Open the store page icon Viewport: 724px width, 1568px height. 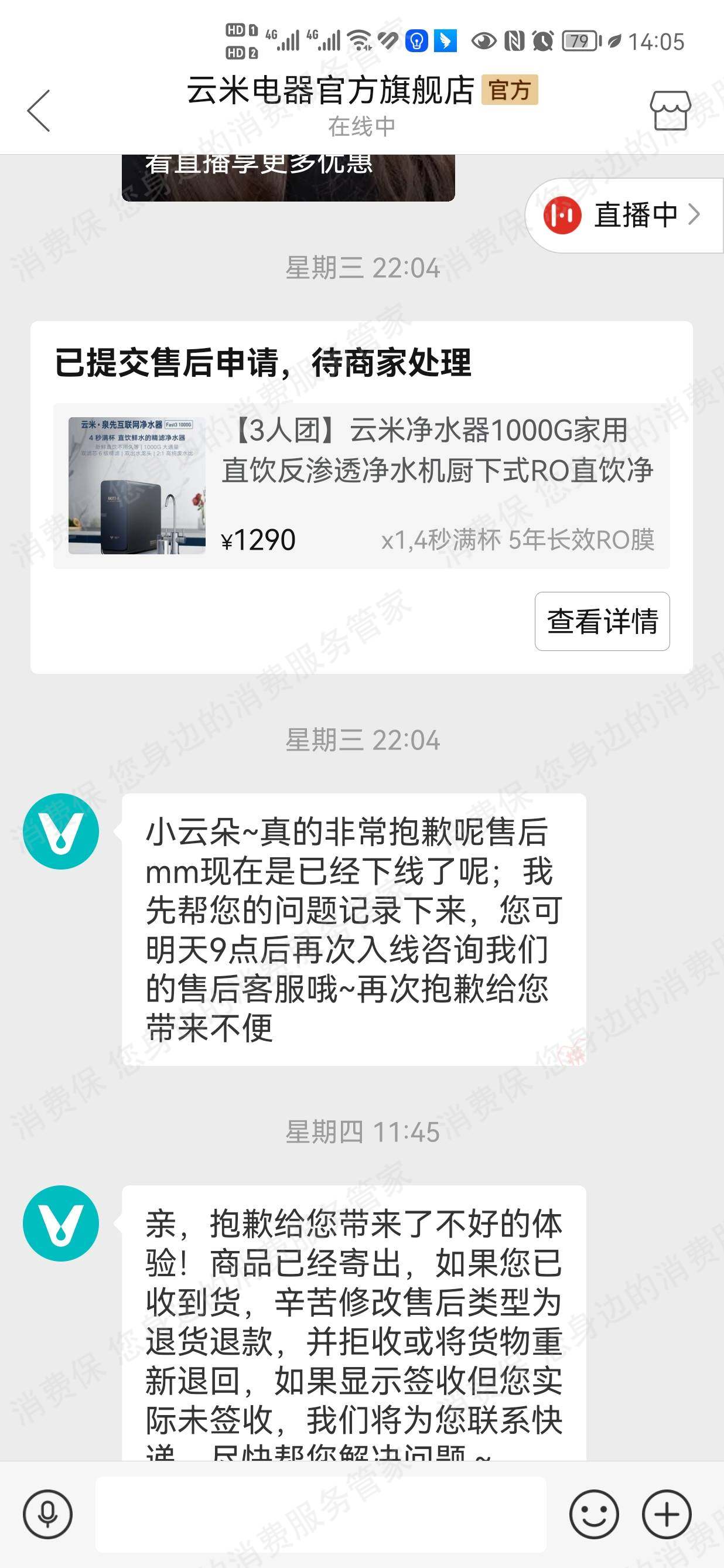click(670, 111)
